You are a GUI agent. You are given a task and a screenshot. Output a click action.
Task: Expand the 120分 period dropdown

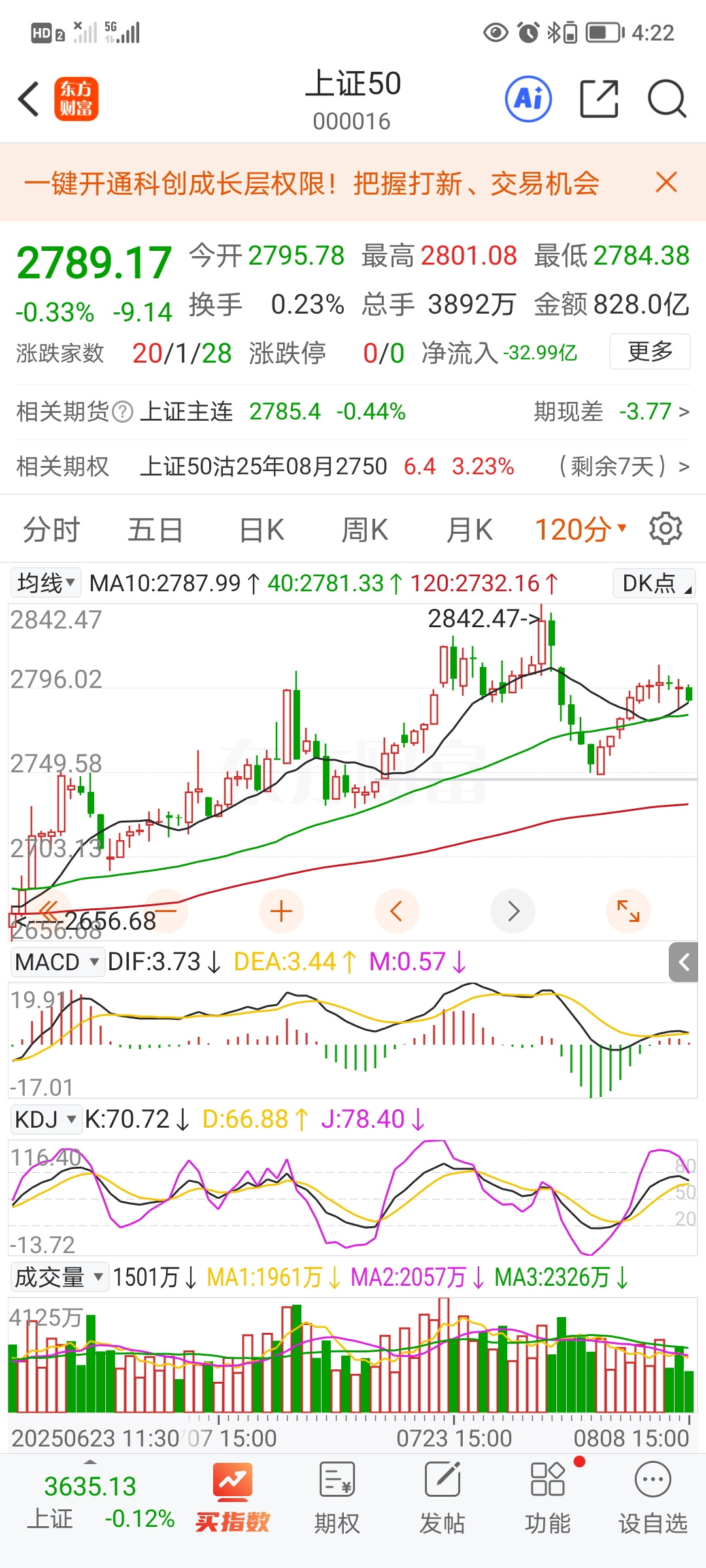point(580,529)
